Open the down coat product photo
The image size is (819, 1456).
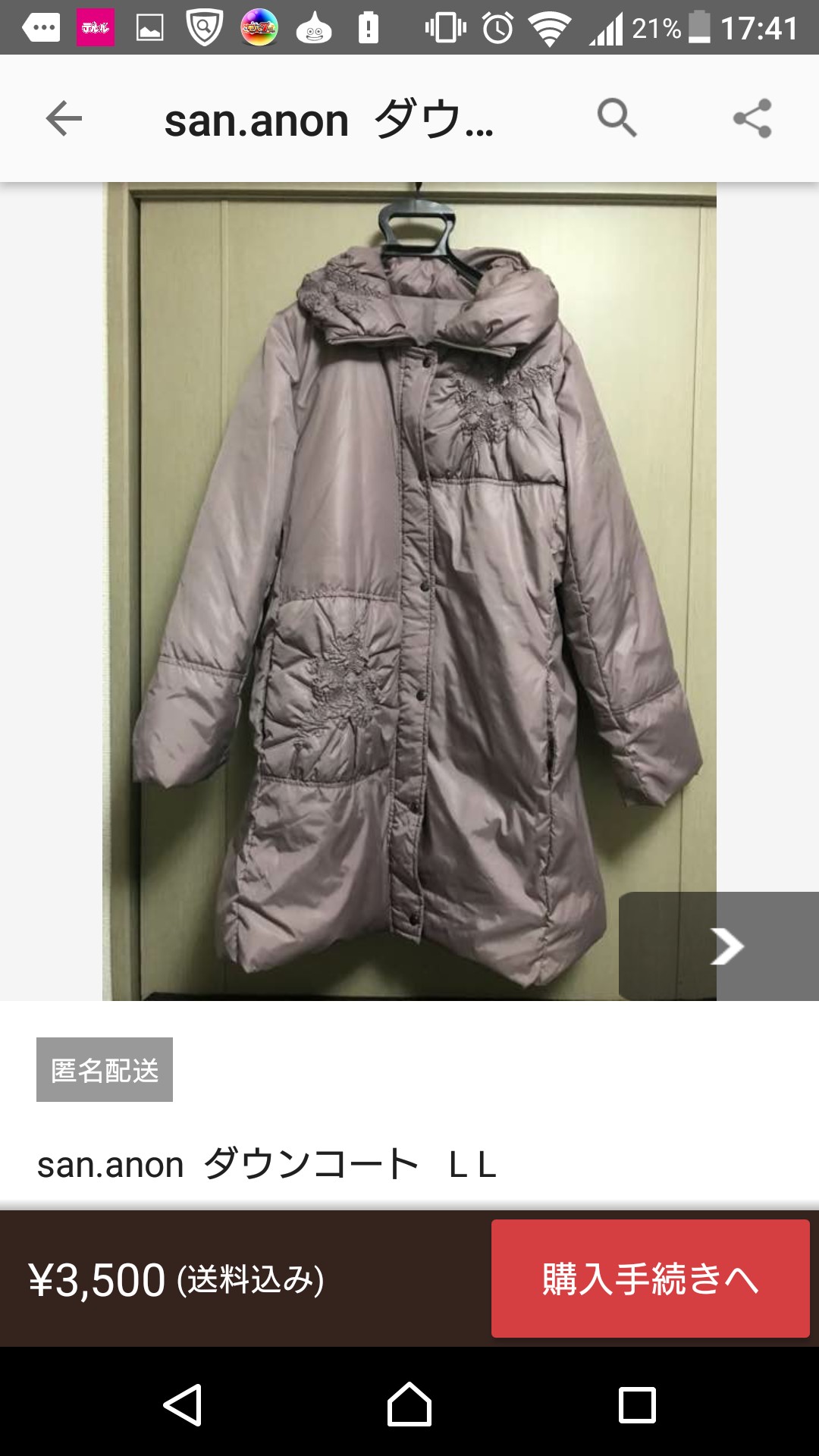point(409,591)
